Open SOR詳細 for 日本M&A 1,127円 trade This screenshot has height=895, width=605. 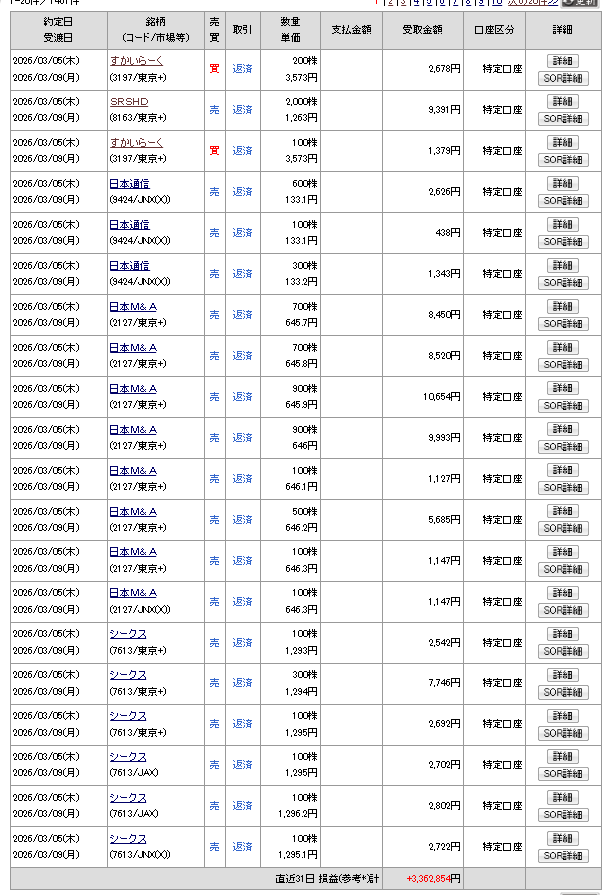coord(563,488)
